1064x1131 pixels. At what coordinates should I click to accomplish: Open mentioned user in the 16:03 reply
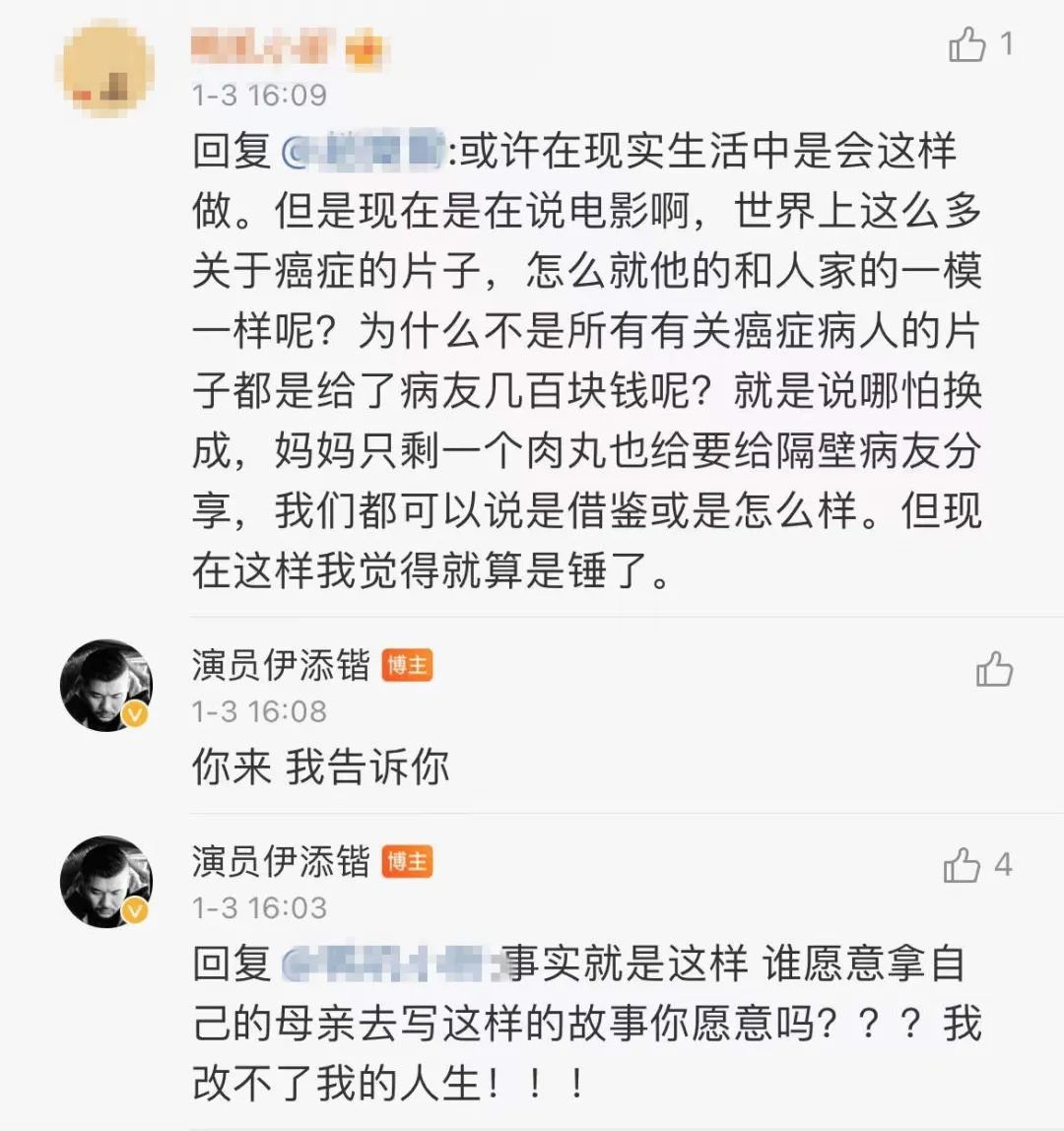[389, 965]
